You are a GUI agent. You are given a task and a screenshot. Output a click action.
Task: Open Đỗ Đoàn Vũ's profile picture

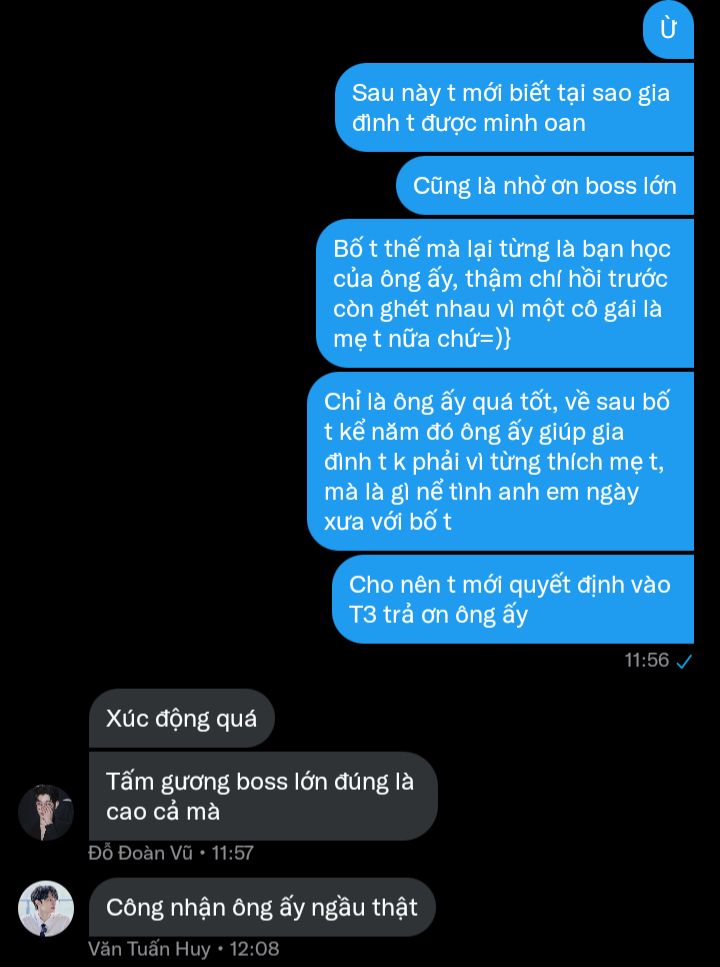tap(46, 812)
